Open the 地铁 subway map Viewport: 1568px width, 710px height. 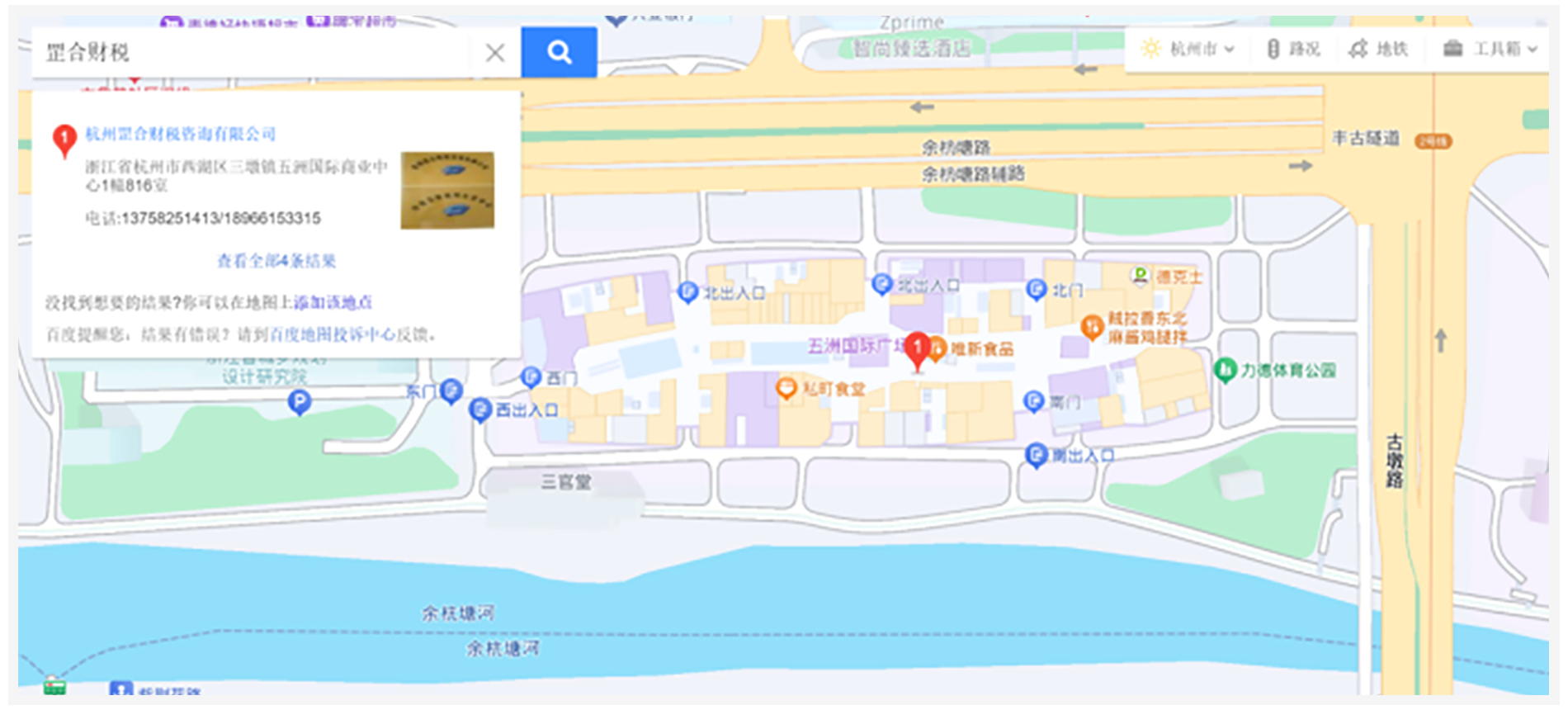[x=1378, y=50]
